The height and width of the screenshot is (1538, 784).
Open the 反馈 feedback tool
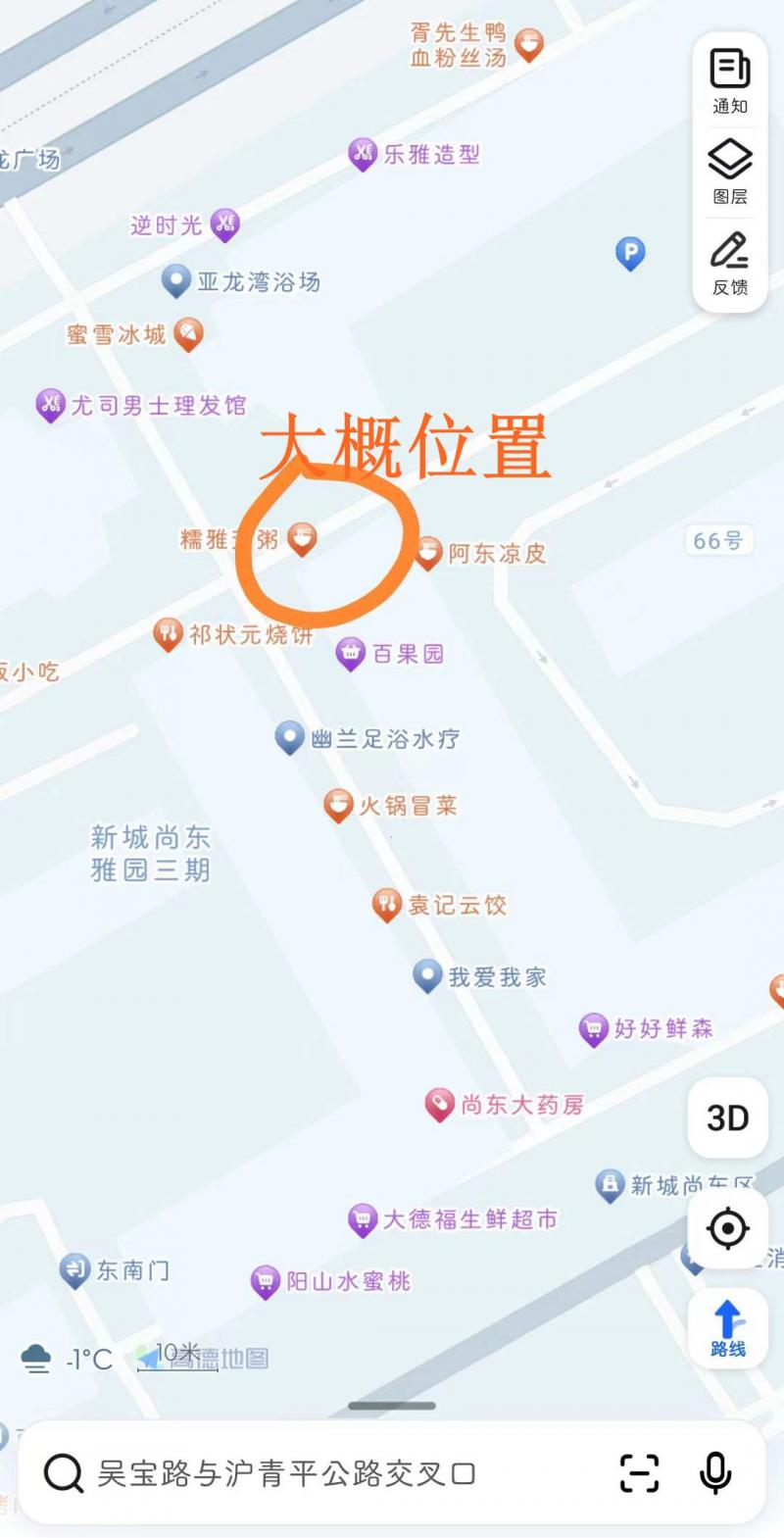pyautogui.click(x=727, y=263)
